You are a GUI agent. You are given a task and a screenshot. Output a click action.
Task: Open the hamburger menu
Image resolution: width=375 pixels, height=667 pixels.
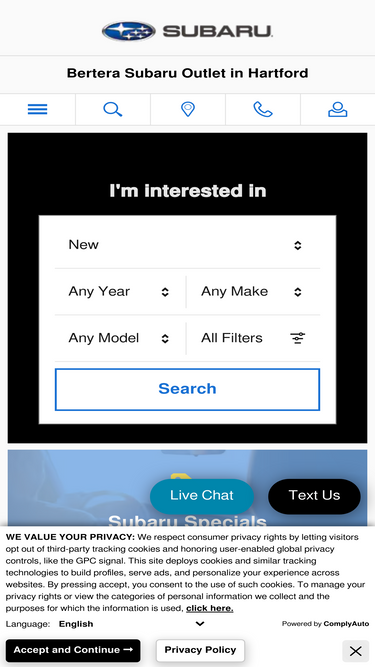tap(37, 109)
